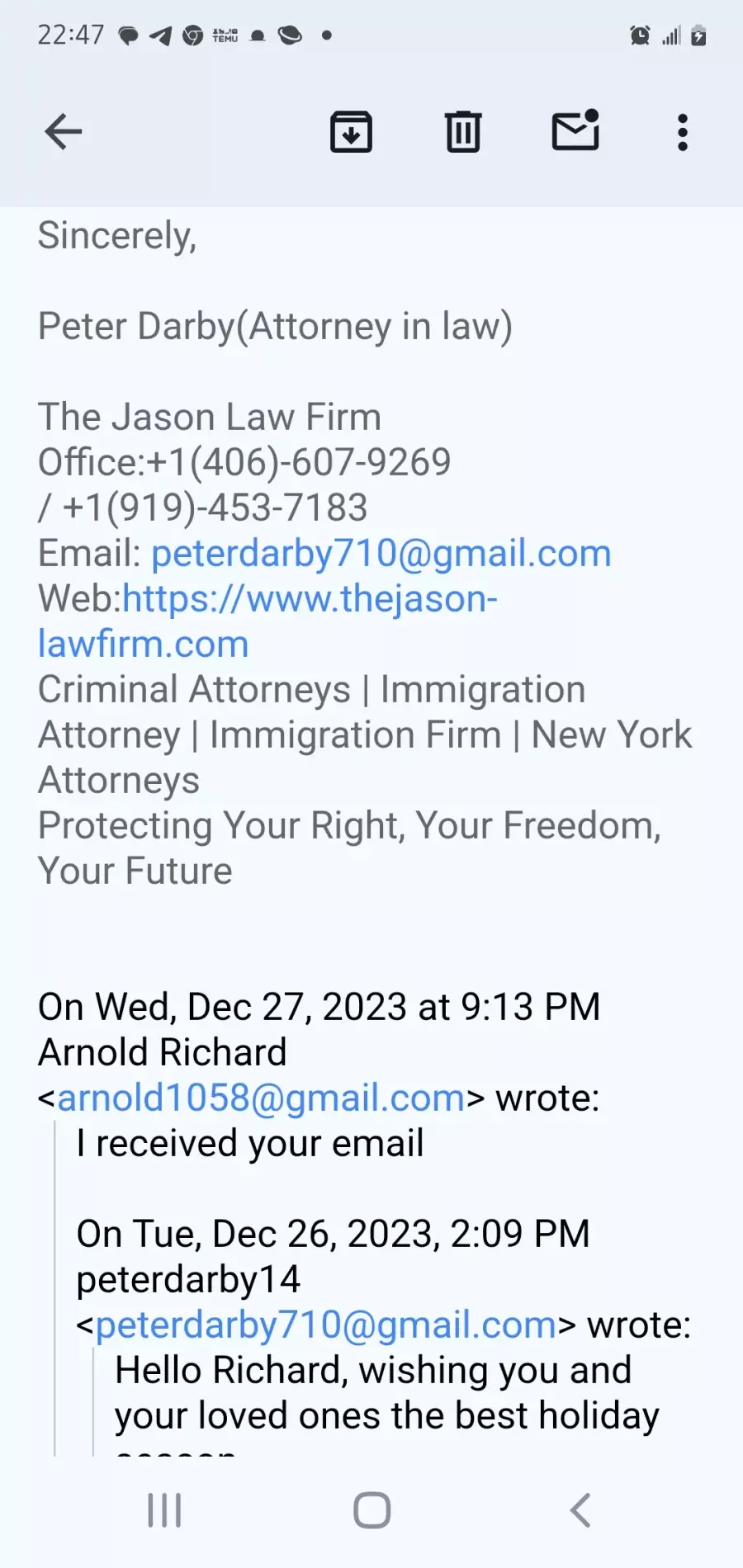Tap the peterdarby710@gmail.com link after Email:
This screenshot has height=1568, width=743.
(381, 553)
